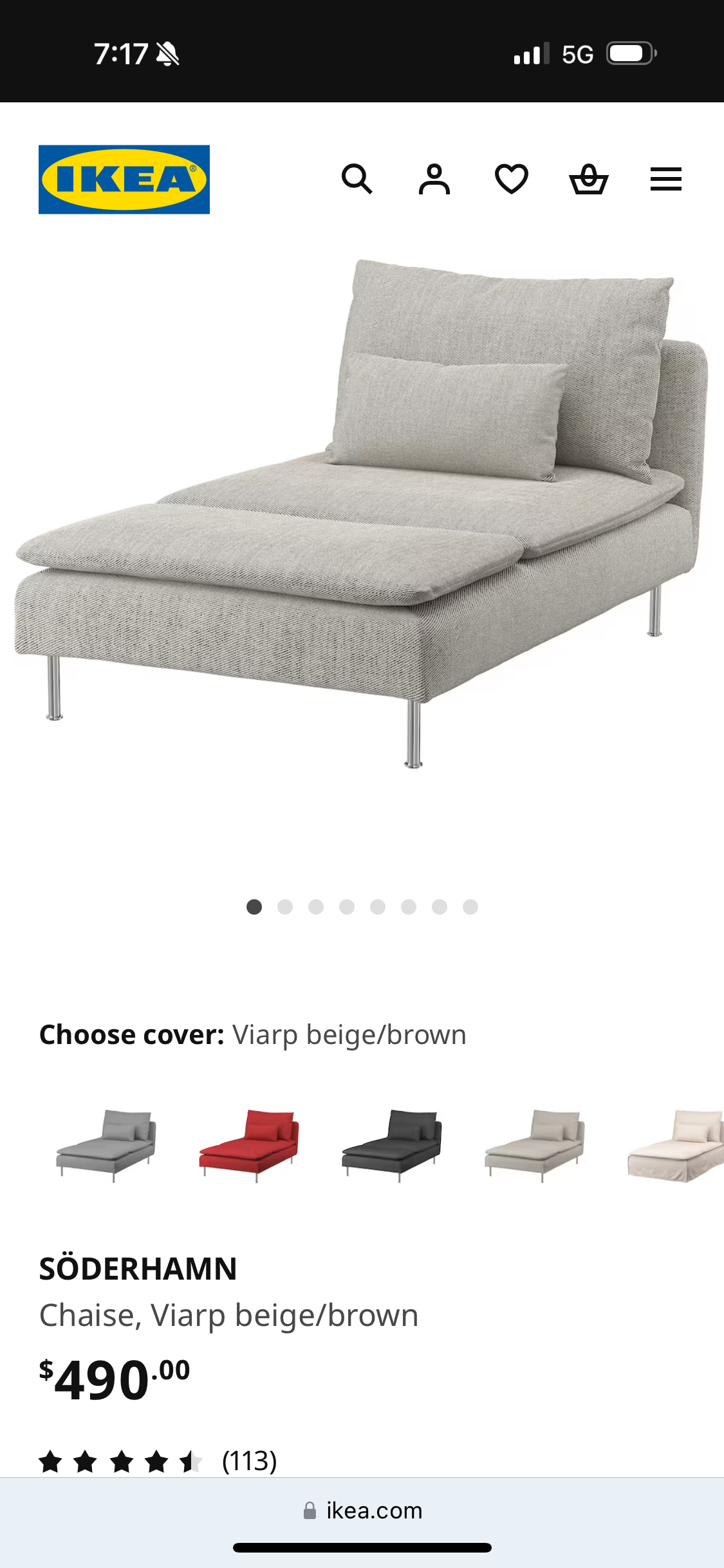Screen dimensions: 724x1568
Task: Open the hamburger menu
Action: click(665, 179)
